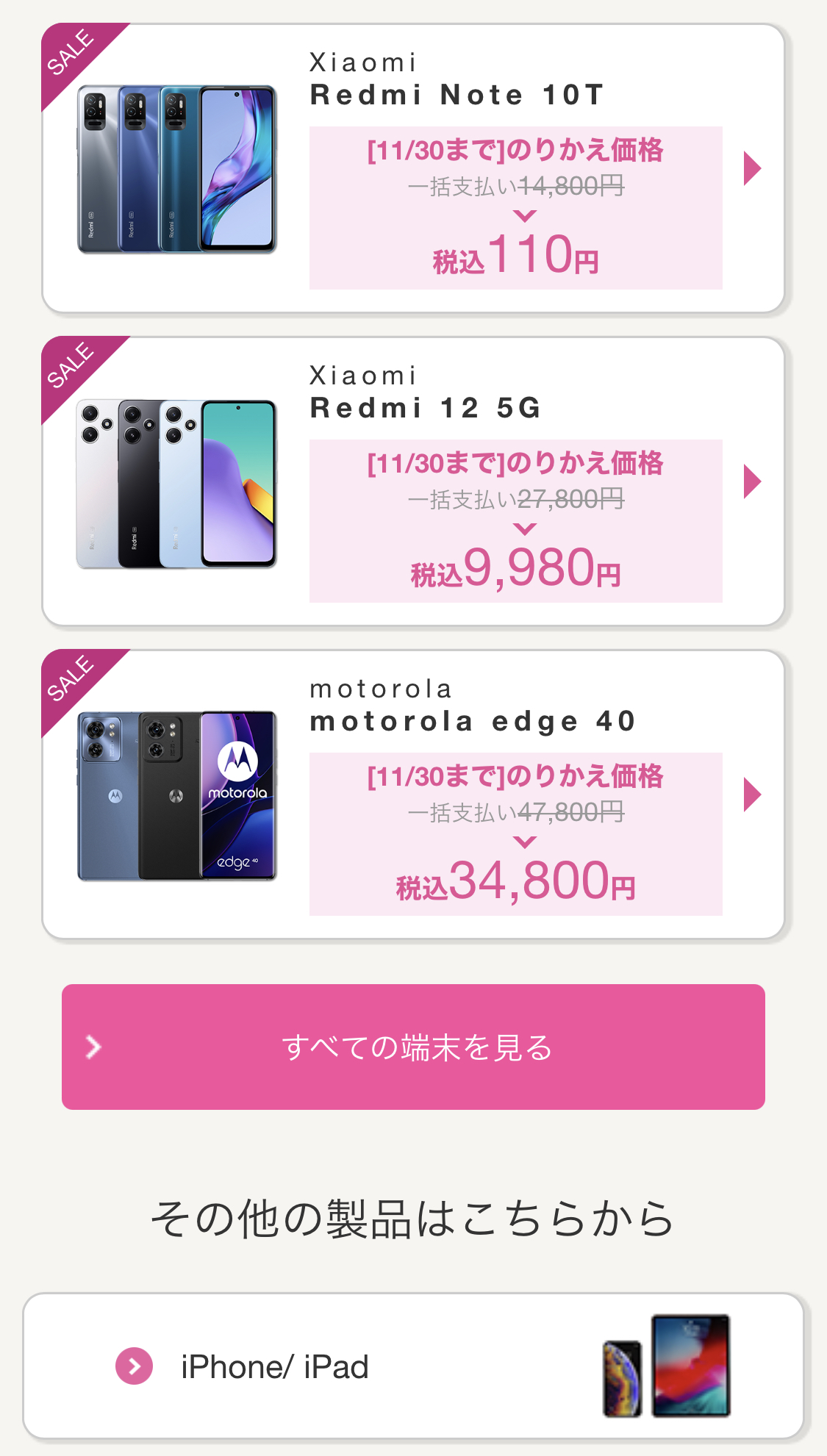Open the Xiaomi Redmi Note 10T card
The height and width of the screenshot is (1456, 827).
pos(413,168)
